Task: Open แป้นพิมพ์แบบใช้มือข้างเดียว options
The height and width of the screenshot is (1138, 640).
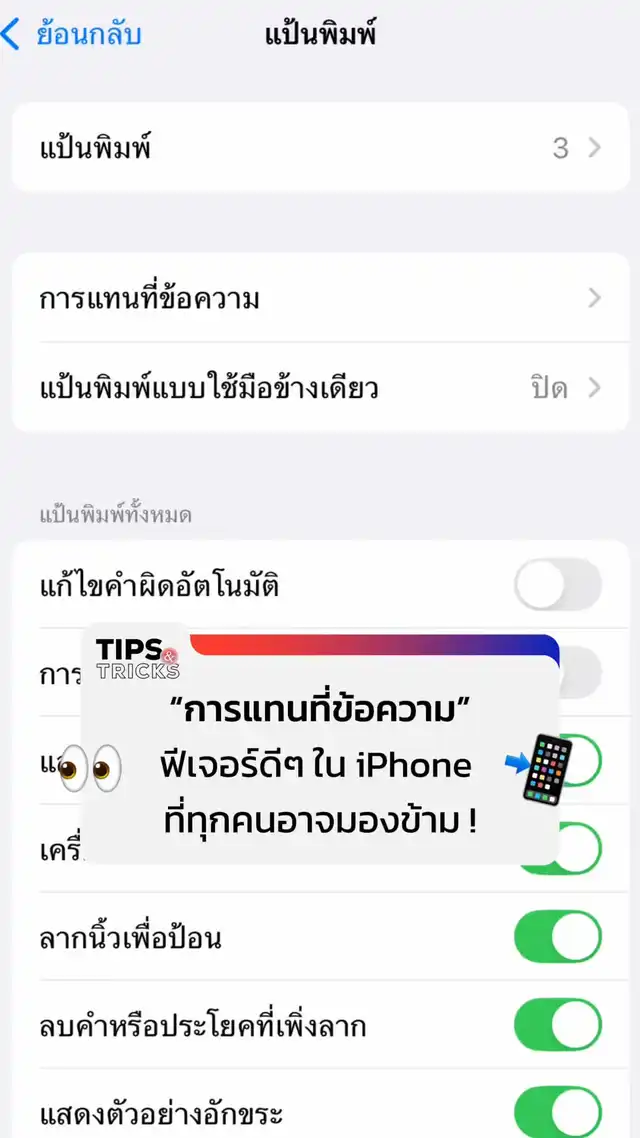Action: tap(320, 388)
